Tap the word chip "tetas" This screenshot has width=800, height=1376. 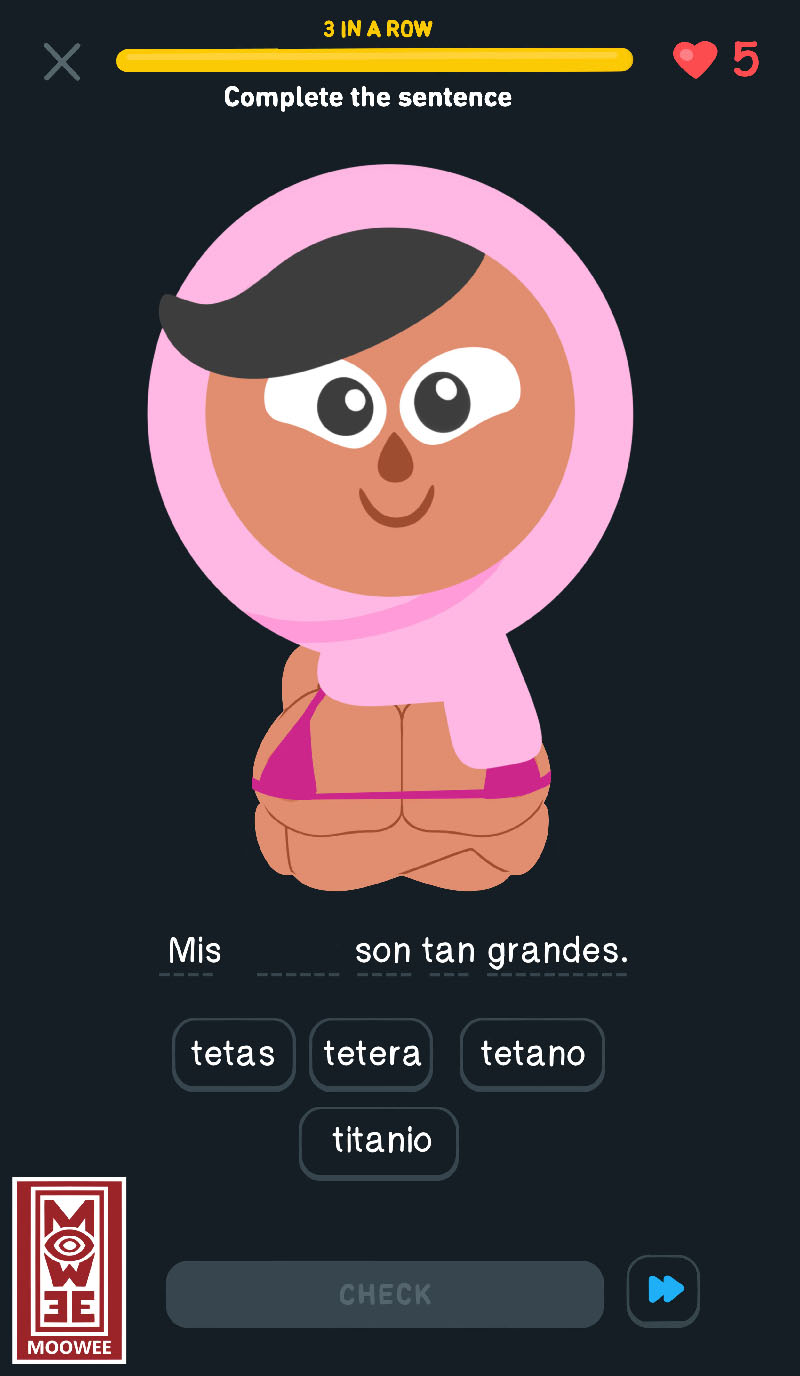(234, 1054)
